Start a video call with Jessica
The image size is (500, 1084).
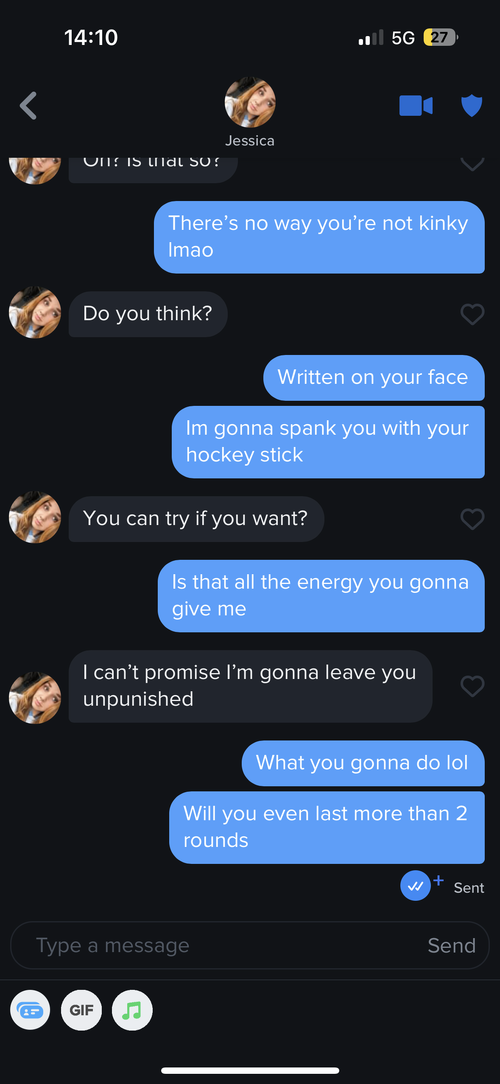coord(416,106)
